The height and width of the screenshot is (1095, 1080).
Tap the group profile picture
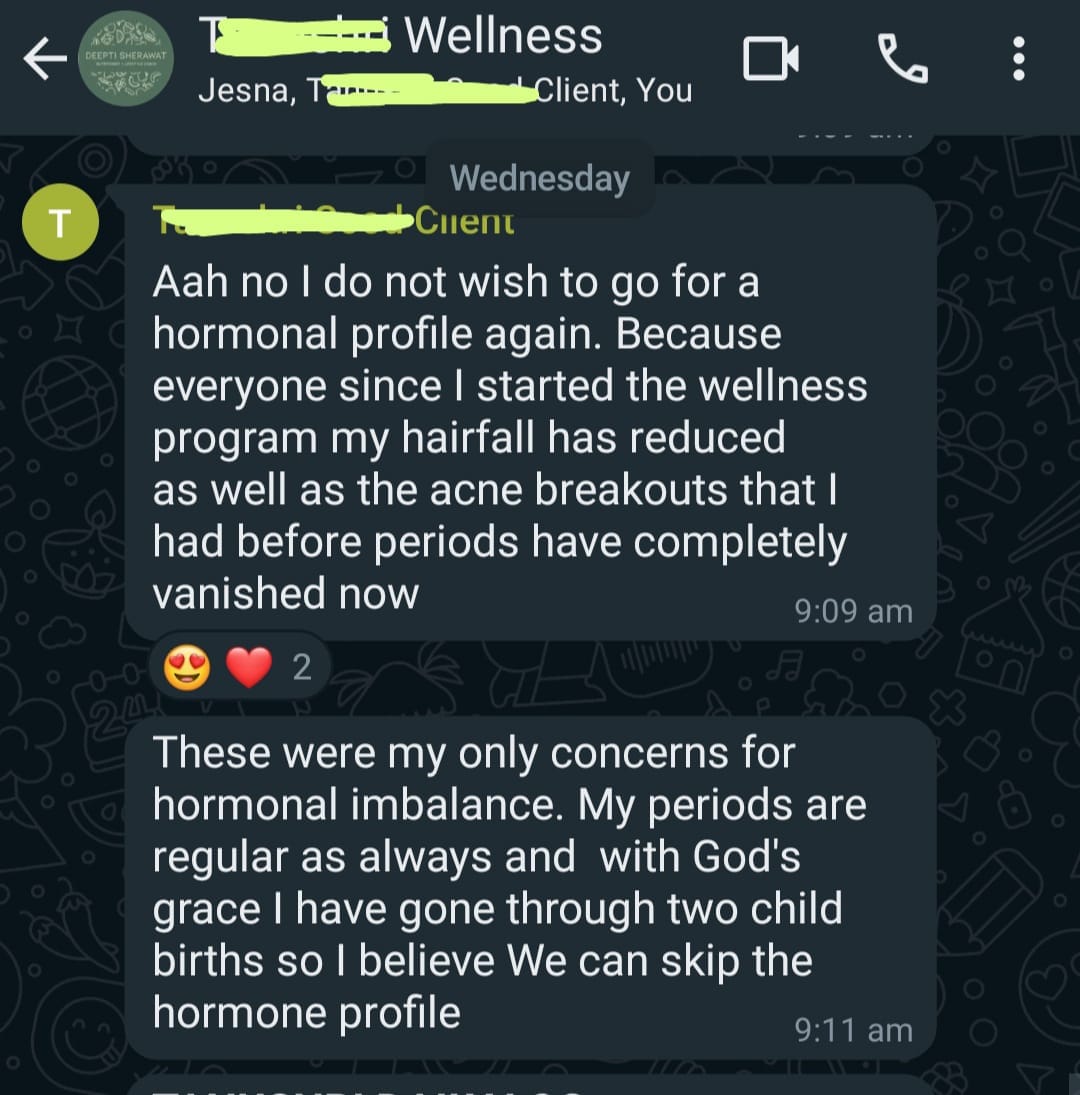[x=126, y=59]
